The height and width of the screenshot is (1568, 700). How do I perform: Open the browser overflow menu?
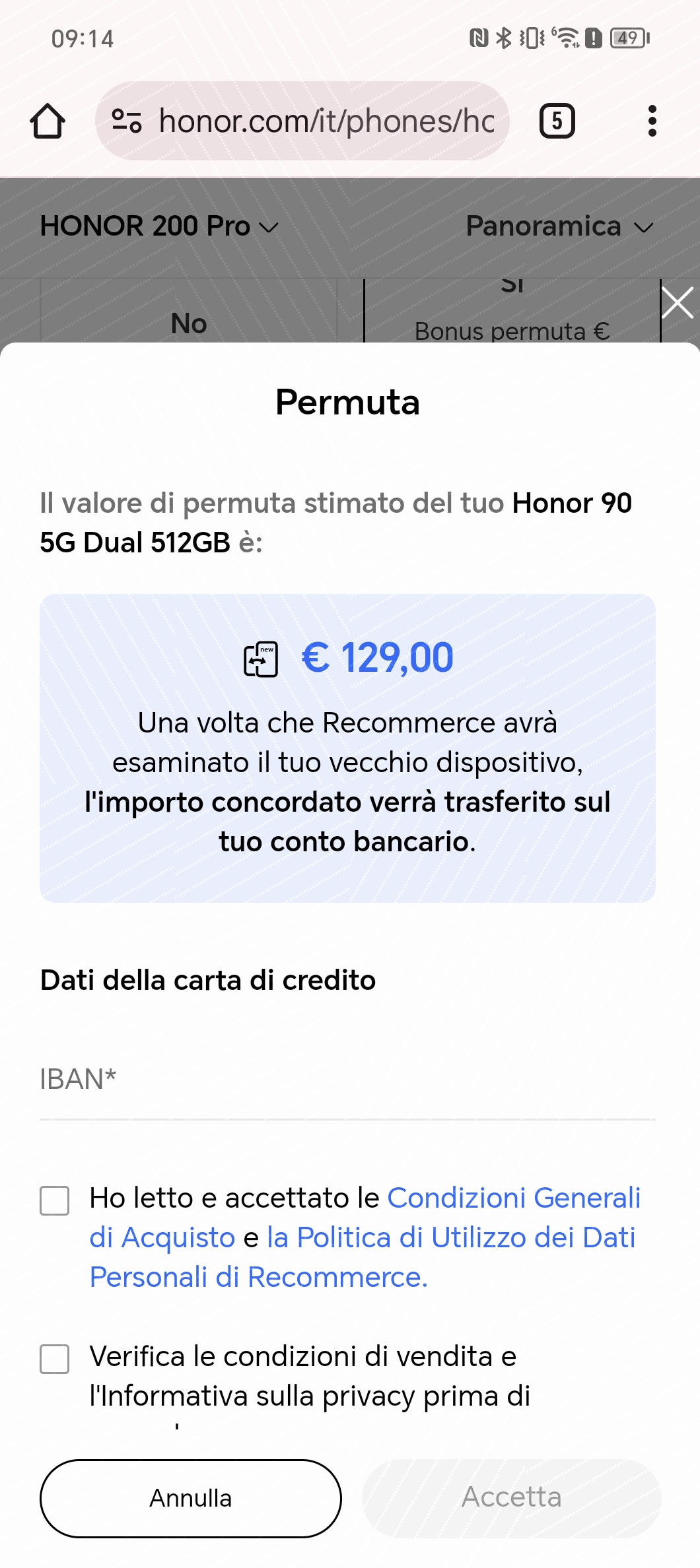coord(652,121)
